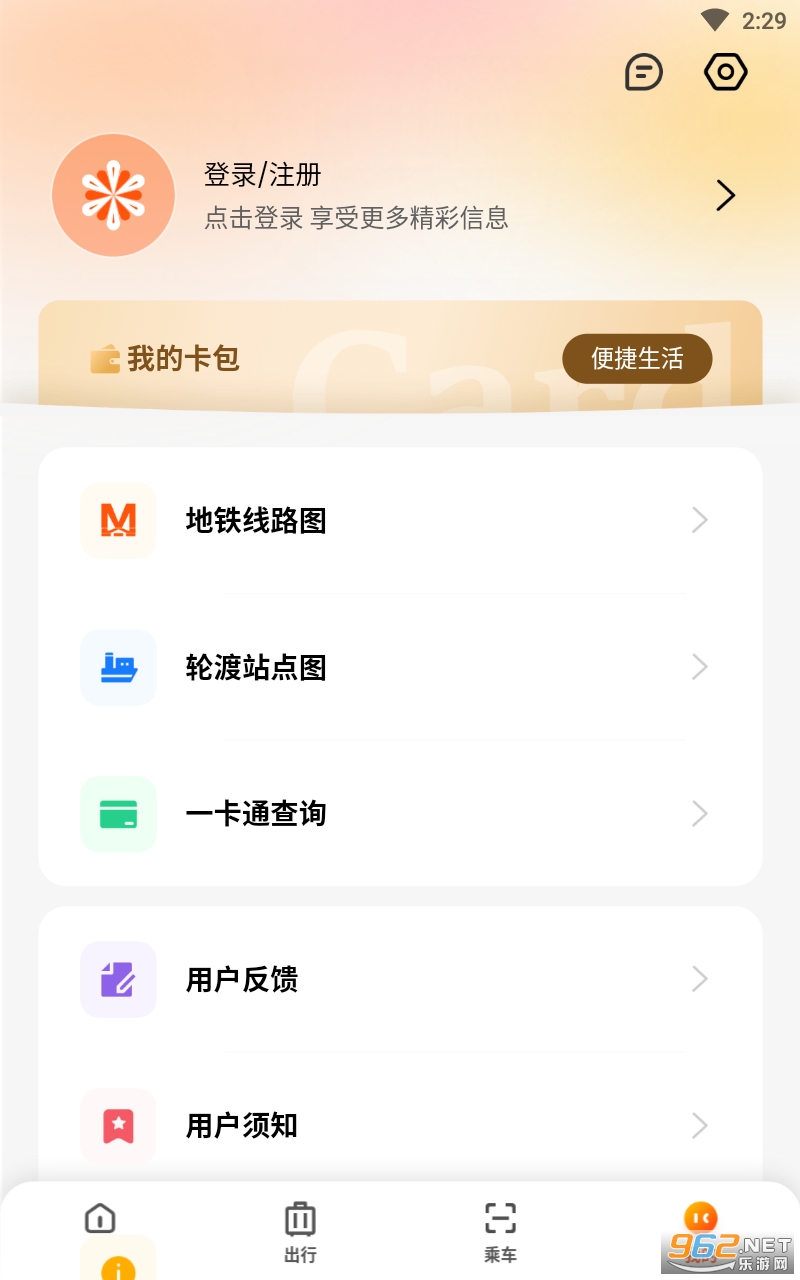The image size is (800, 1280).
Task: Select 一卡通查询 card inquiry
Action: (400, 814)
